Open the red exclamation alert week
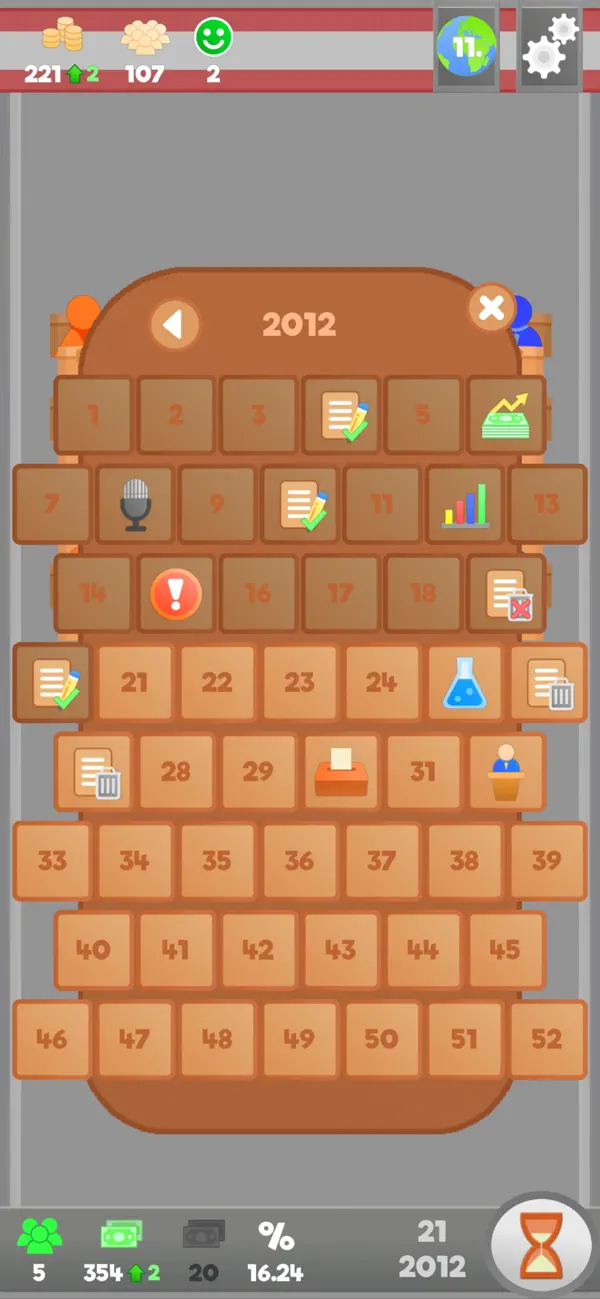The height and width of the screenshot is (1299, 600). (x=176, y=594)
